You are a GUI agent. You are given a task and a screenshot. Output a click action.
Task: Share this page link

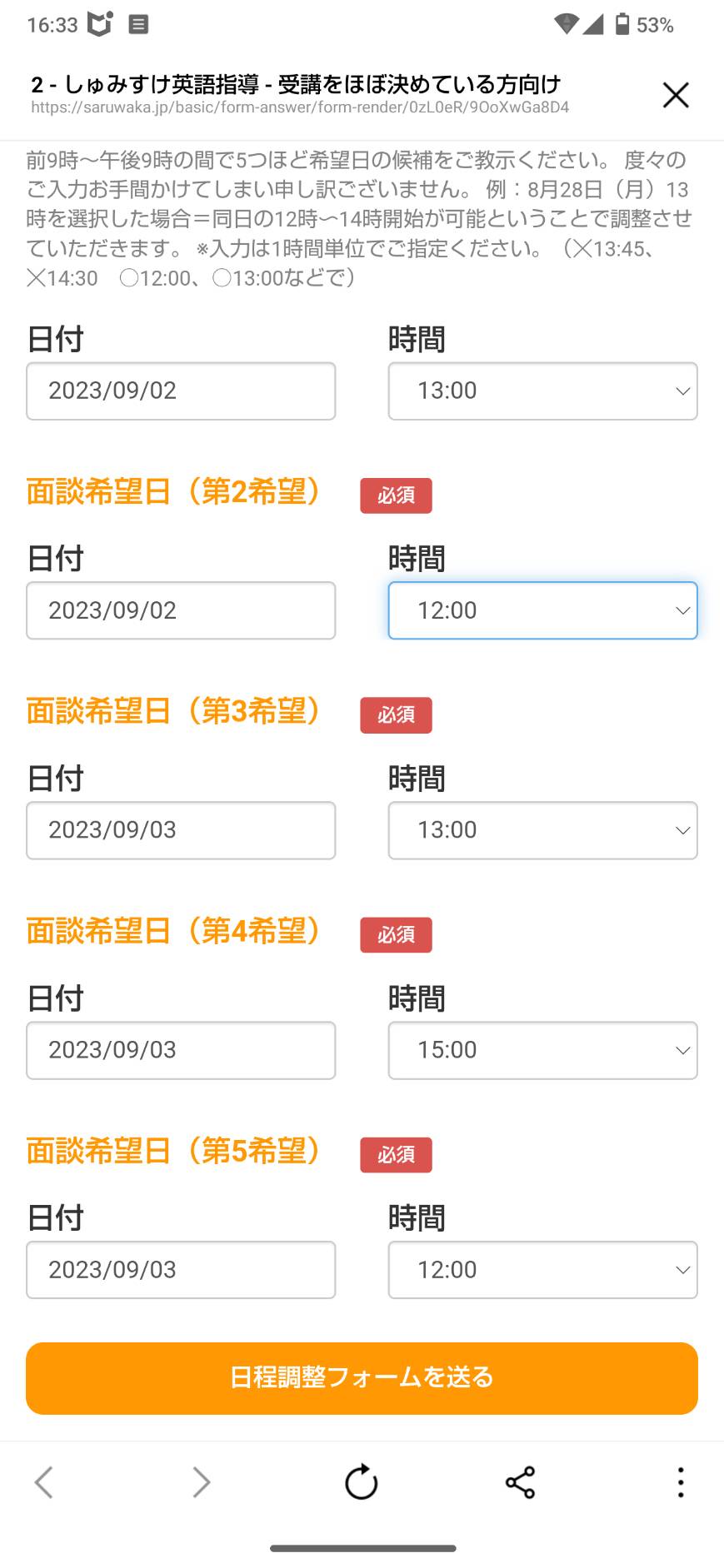click(521, 1482)
